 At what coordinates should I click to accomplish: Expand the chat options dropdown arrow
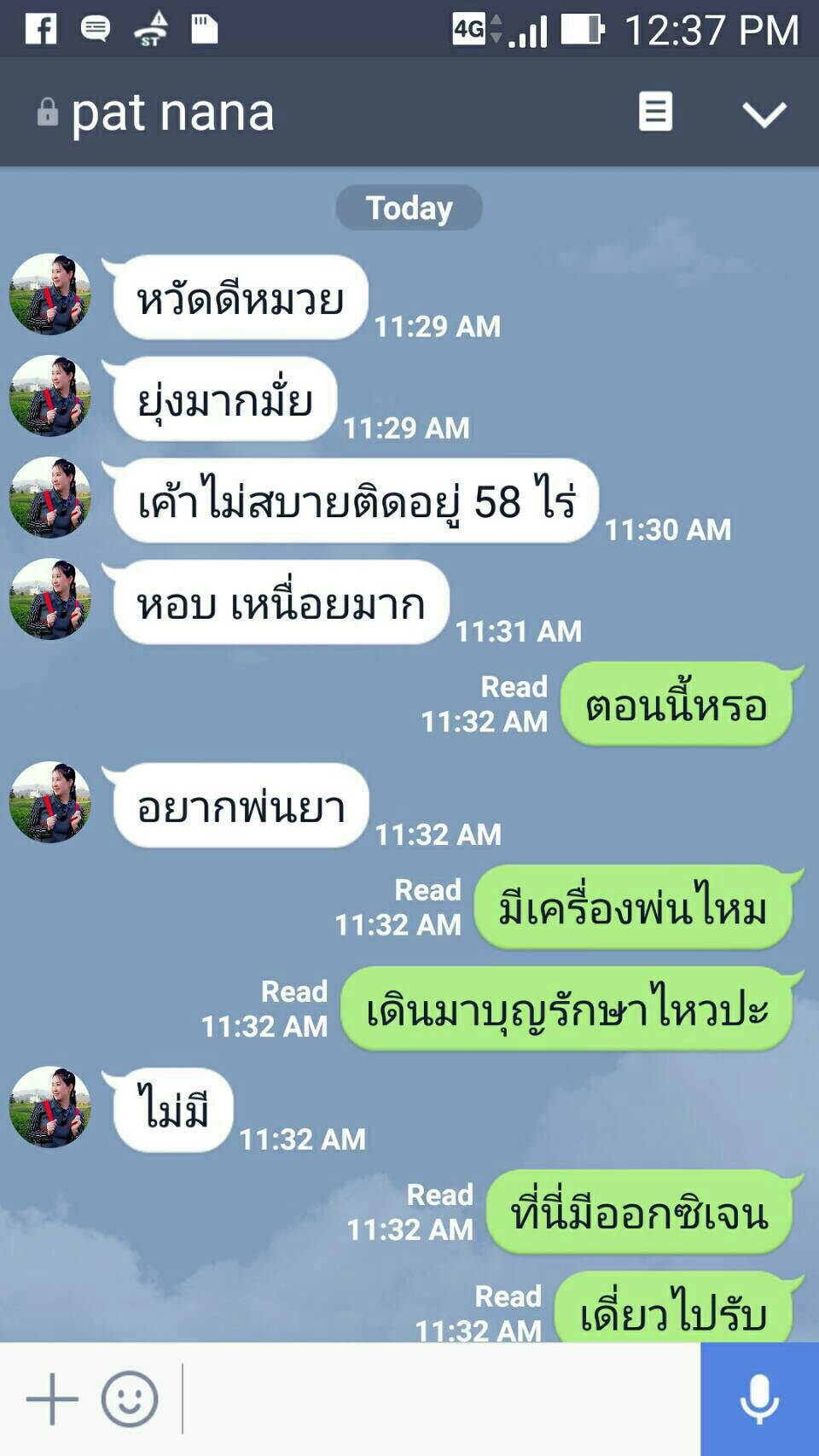click(764, 114)
